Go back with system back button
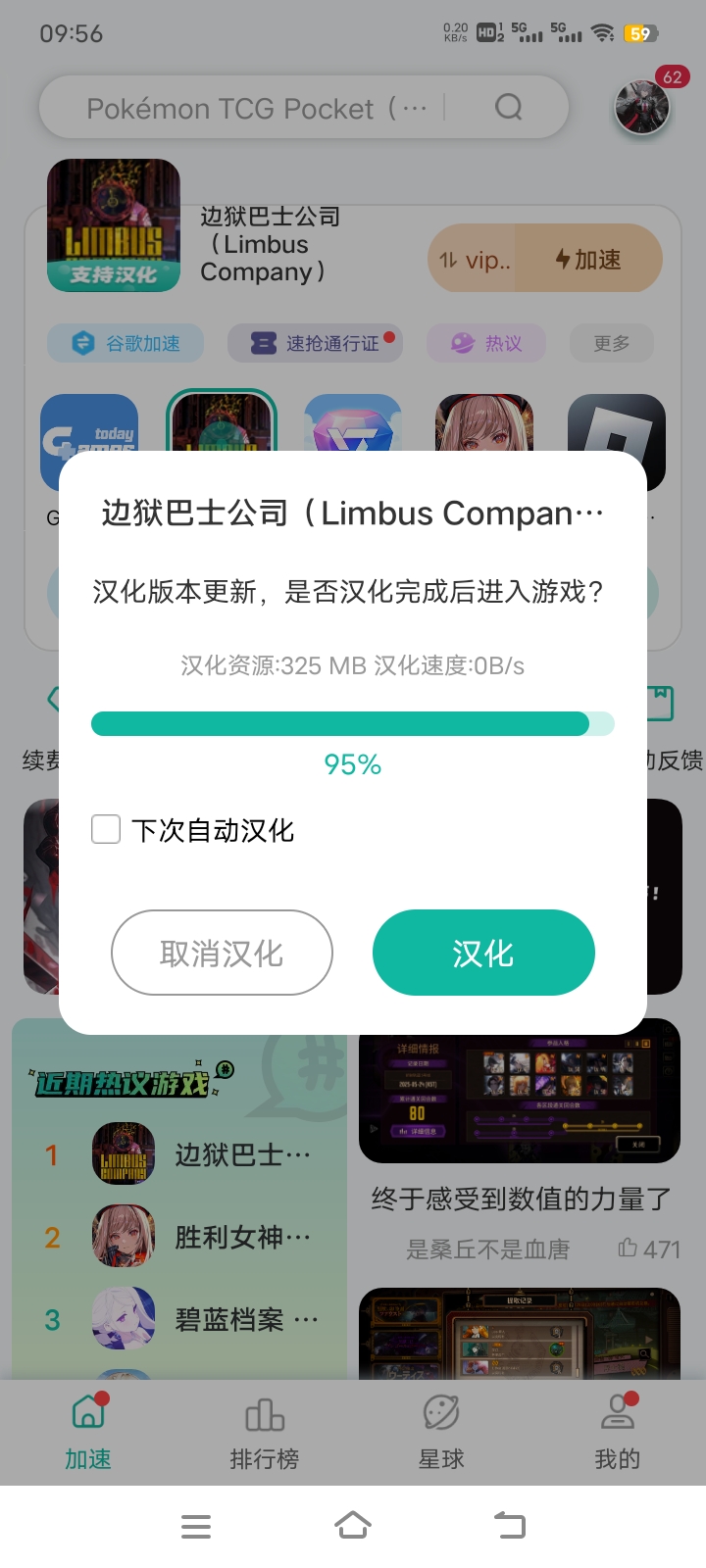This screenshot has width=706, height=1568. 510,1525
